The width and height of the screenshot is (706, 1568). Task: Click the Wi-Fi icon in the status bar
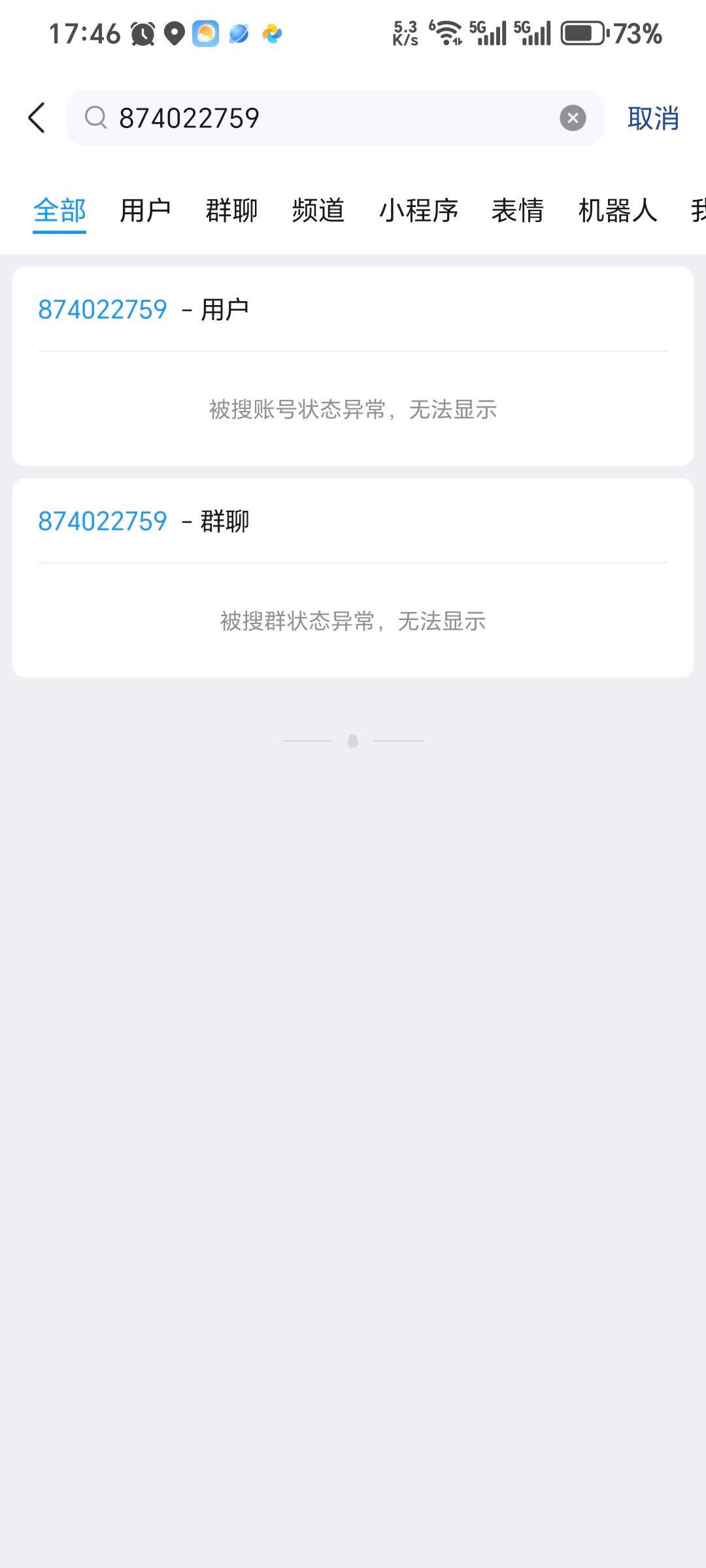(446, 31)
